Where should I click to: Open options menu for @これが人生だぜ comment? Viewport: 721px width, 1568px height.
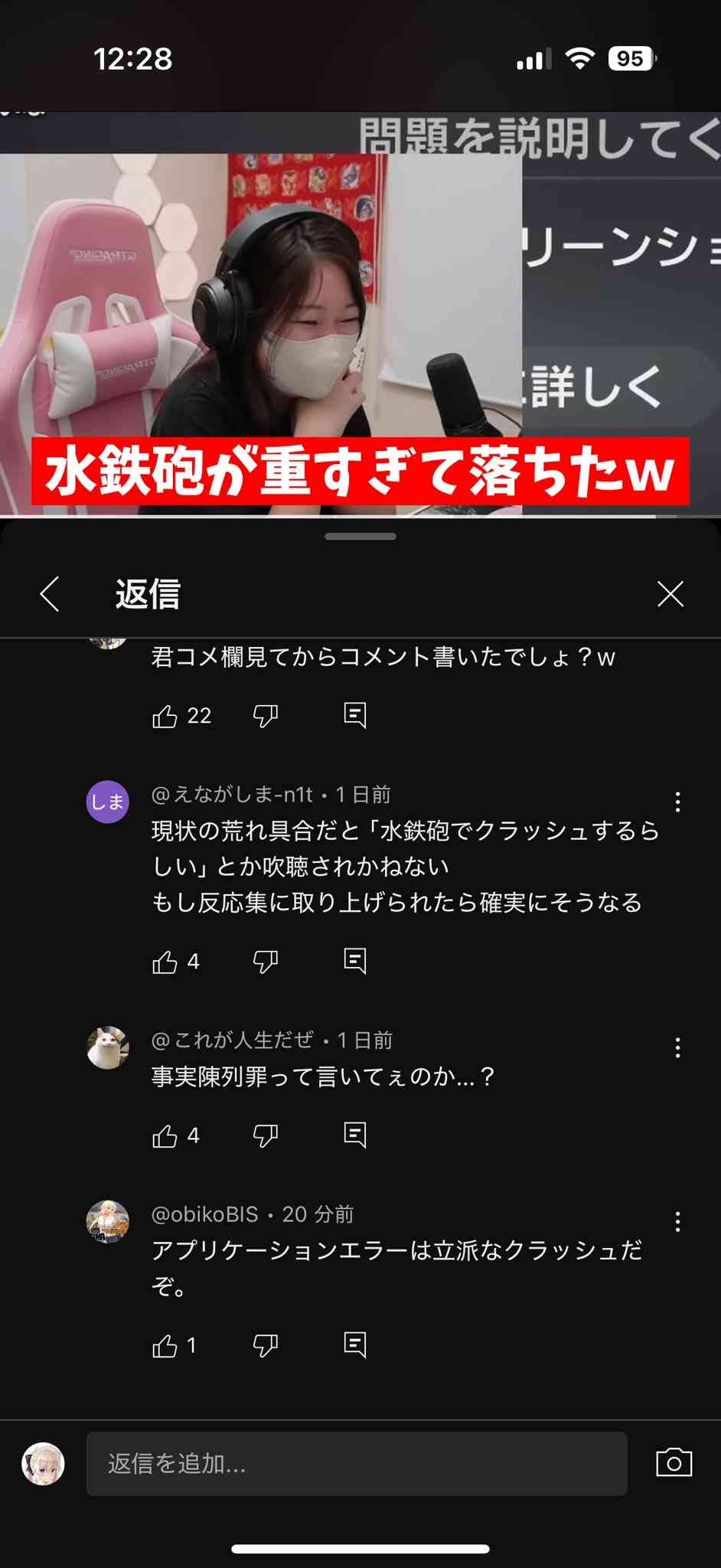click(677, 1047)
